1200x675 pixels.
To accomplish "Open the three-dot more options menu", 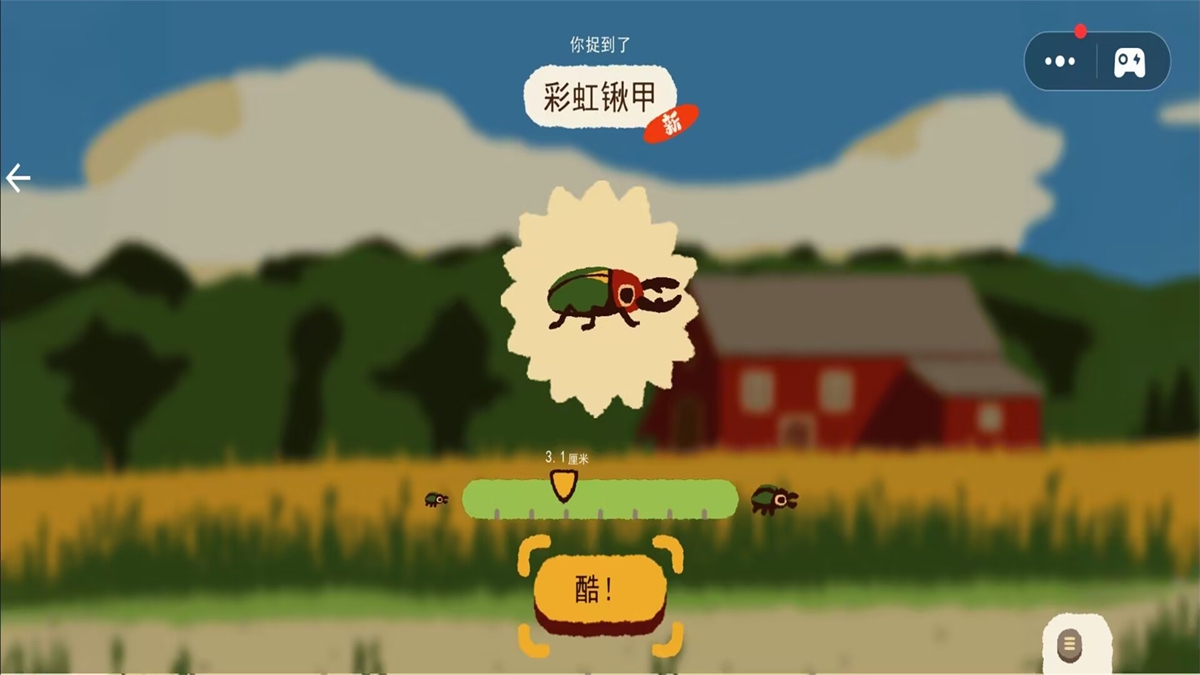I will pyautogui.click(x=1059, y=61).
